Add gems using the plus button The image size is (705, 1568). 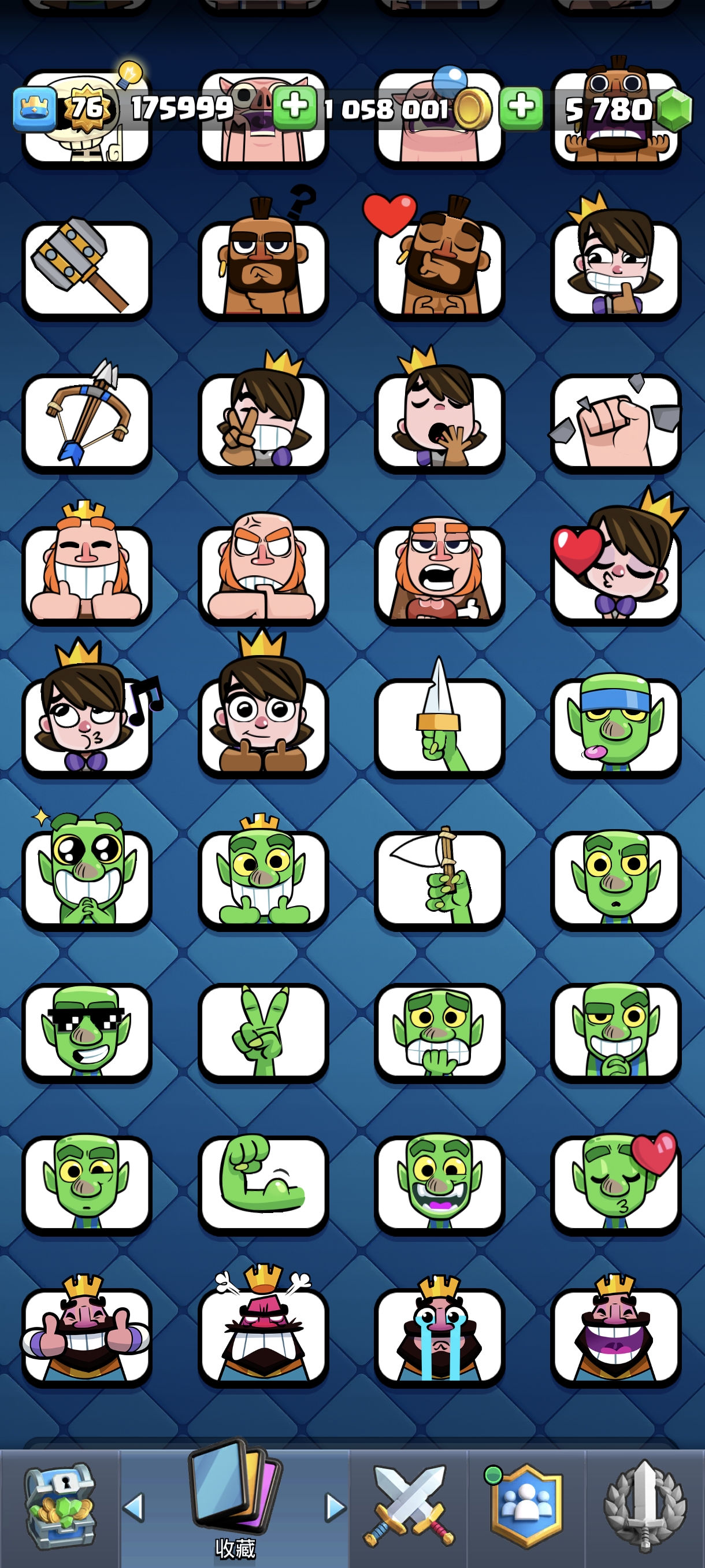(521, 108)
